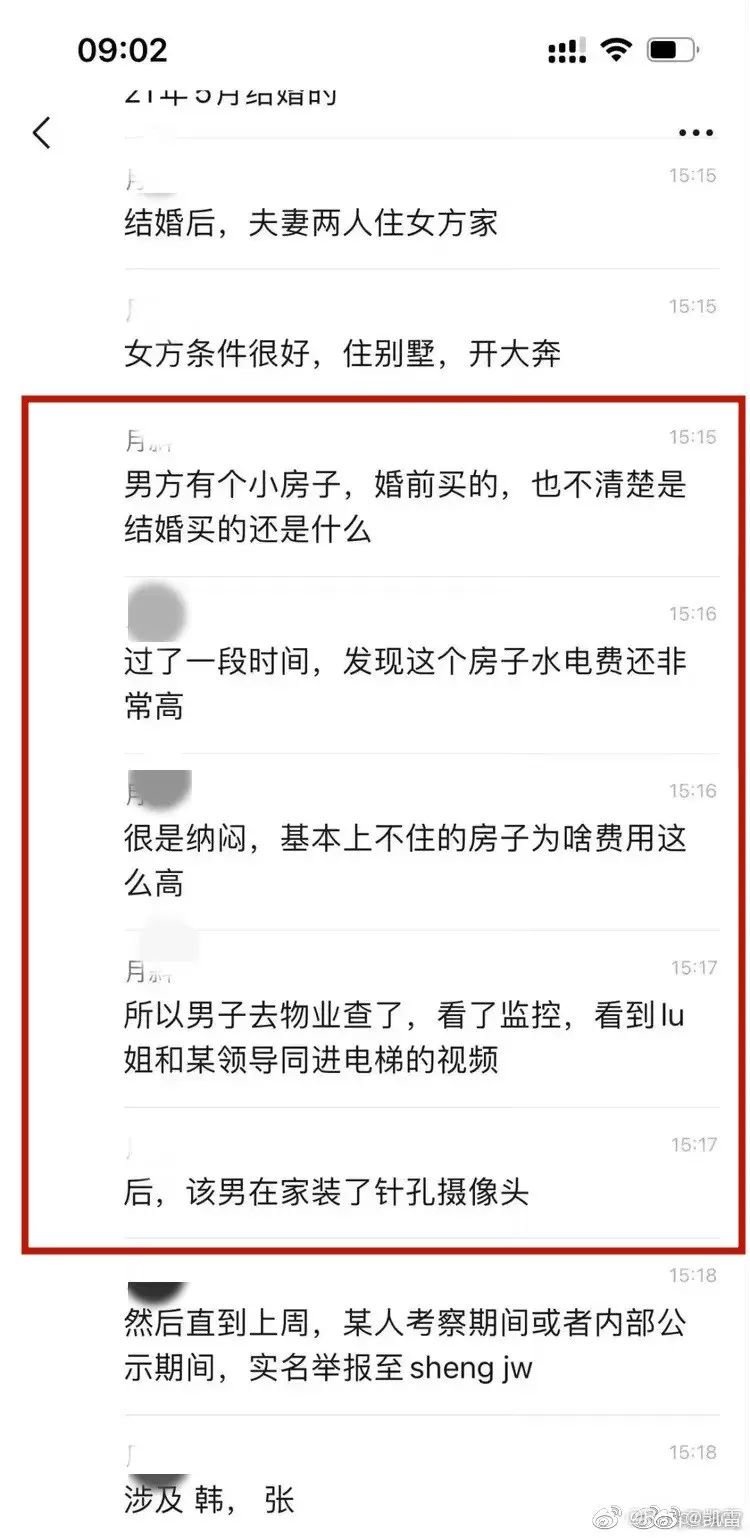Open the three-dot overflow menu
Viewport: 750px width, 1538px height.
click(x=695, y=132)
